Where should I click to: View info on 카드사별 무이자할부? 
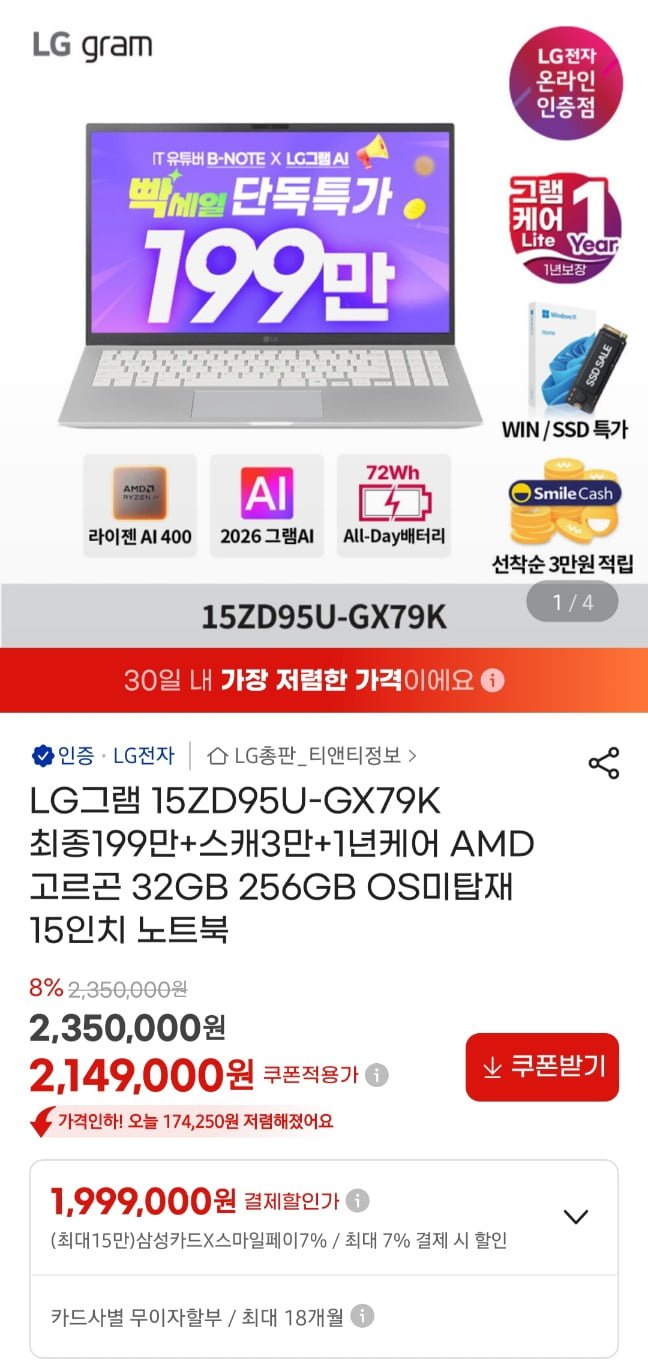click(362, 1316)
